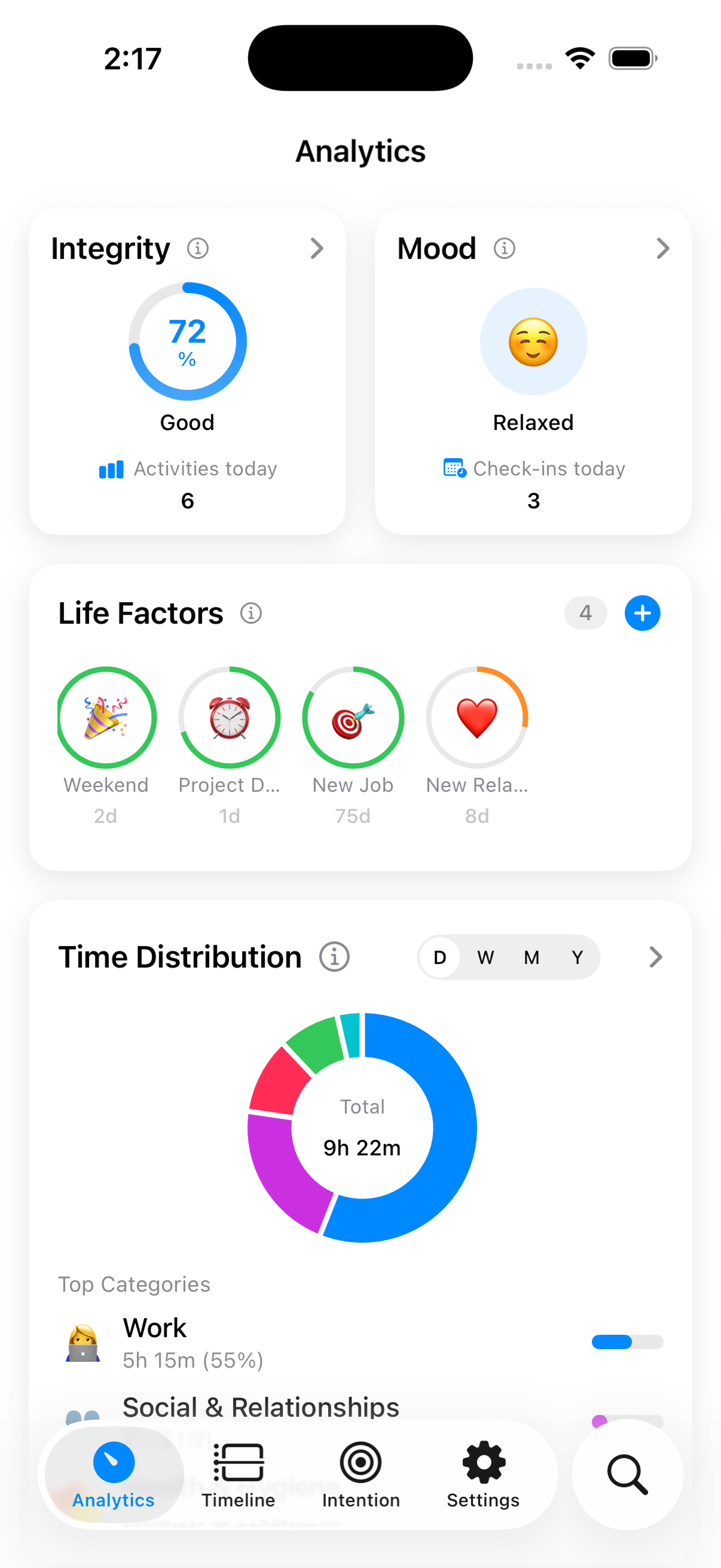The width and height of the screenshot is (721, 1568).
Task: Select the Monthly time distribution view
Action: 530,957
